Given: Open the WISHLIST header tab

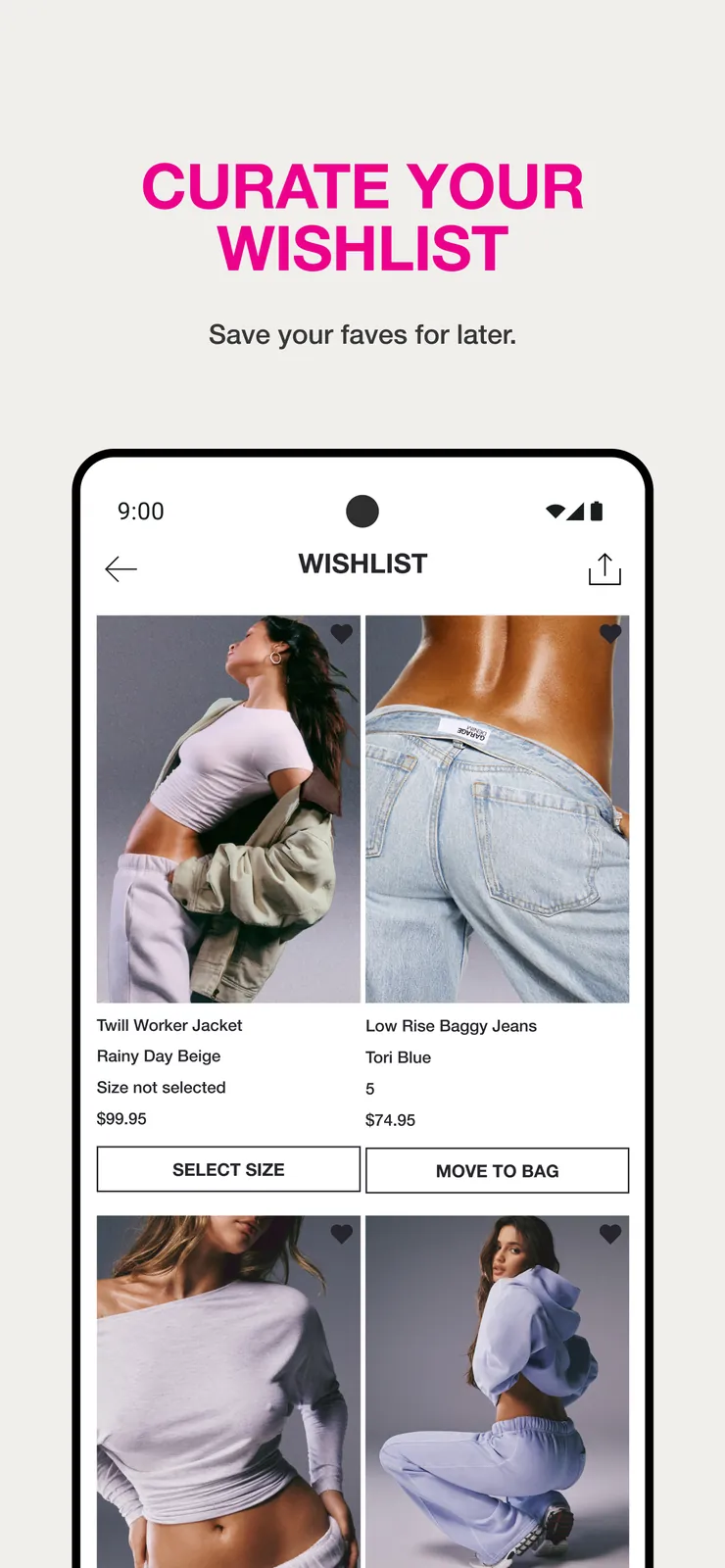Looking at the screenshot, I should pos(362,563).
